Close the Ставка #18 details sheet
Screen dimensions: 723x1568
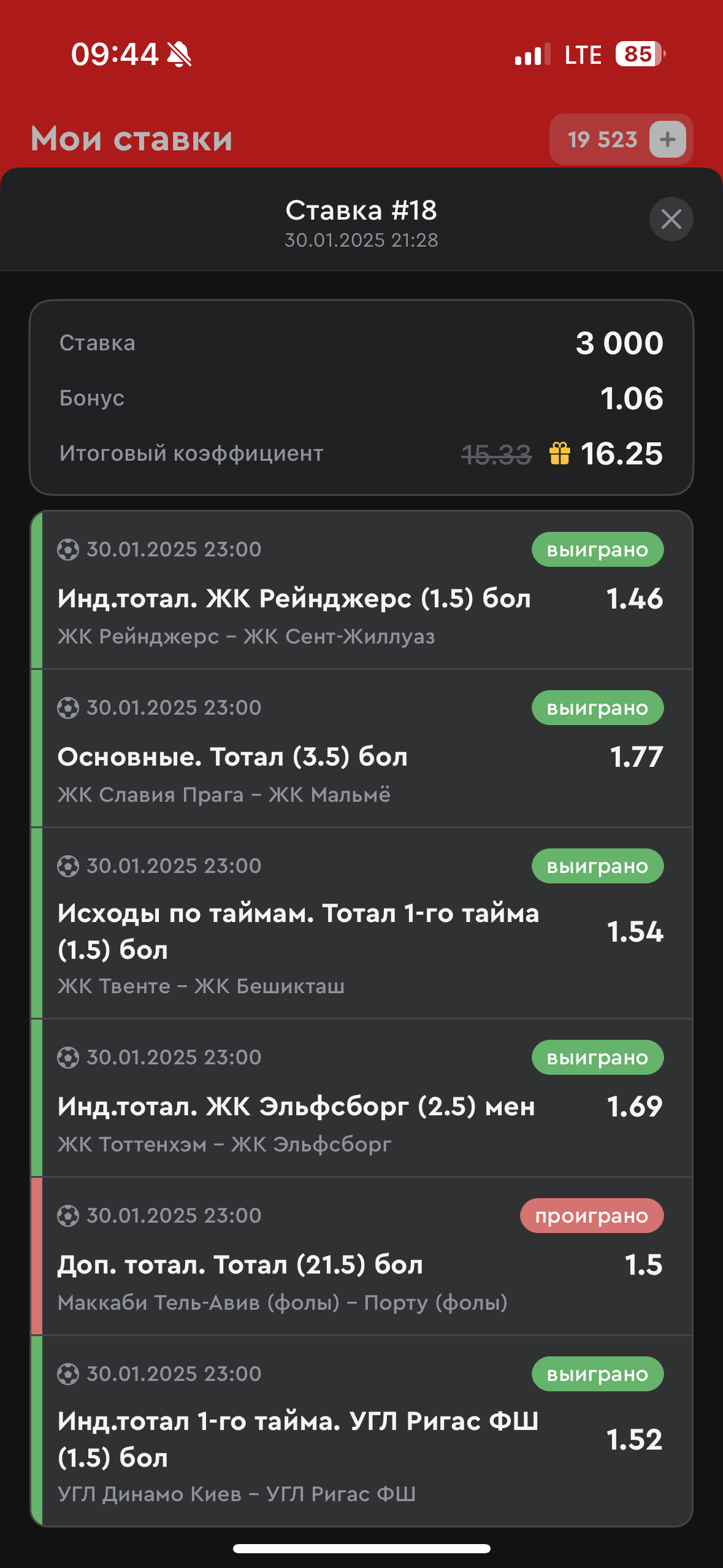coord(671,219)
